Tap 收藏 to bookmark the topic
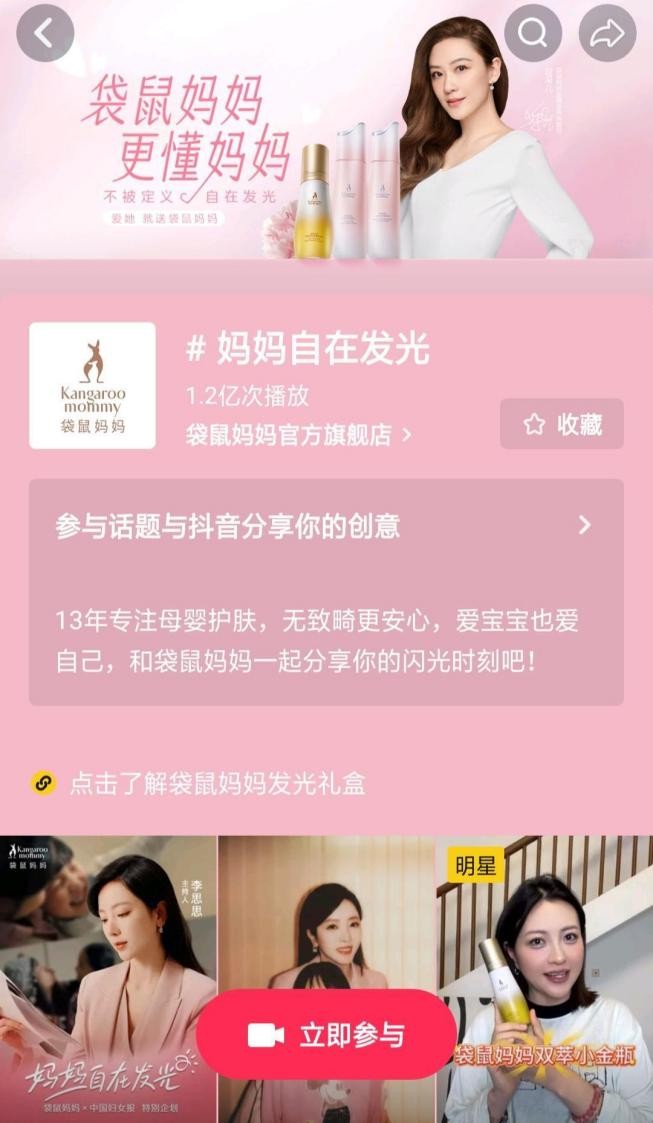The image size is (653, 1123). pos(562,424)
